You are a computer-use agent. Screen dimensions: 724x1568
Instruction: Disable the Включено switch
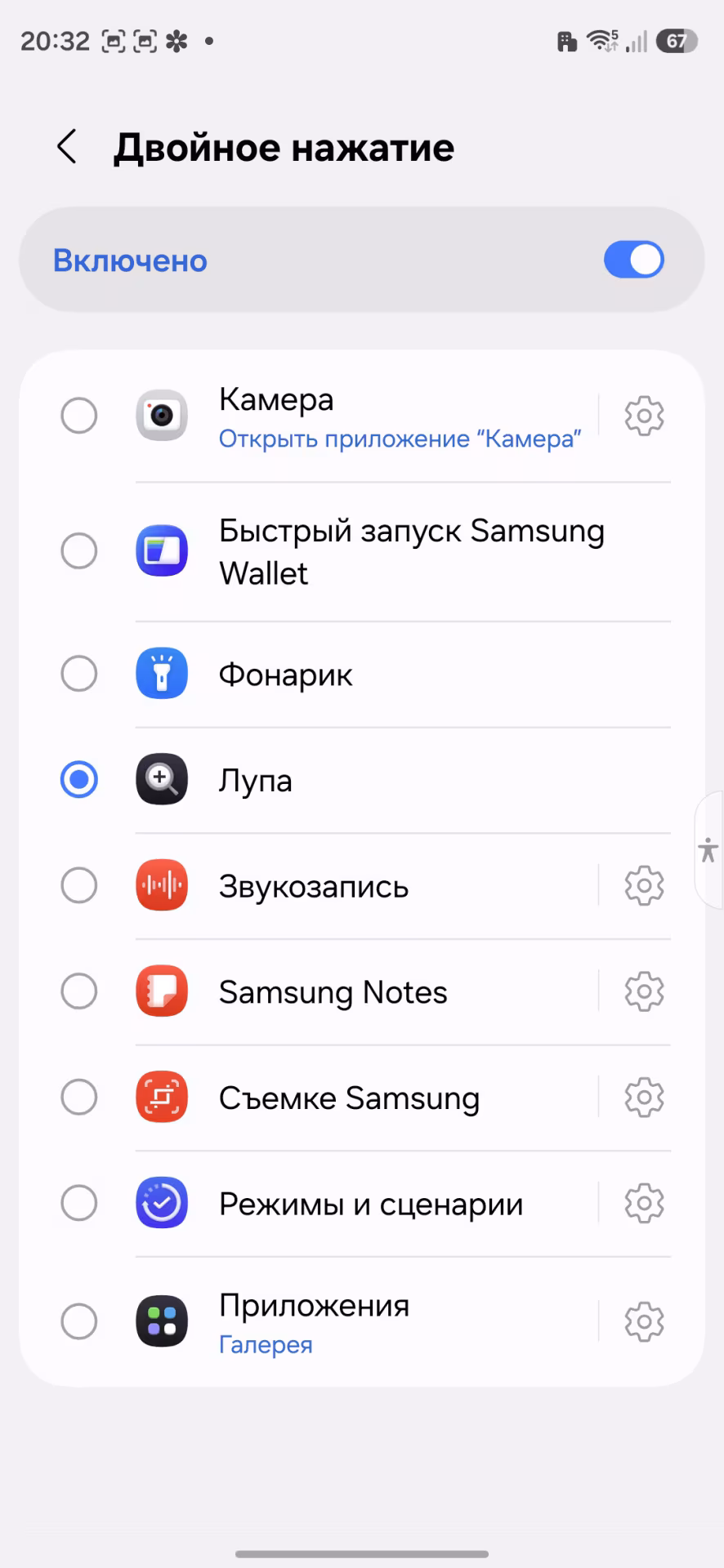tap(633, 260)
